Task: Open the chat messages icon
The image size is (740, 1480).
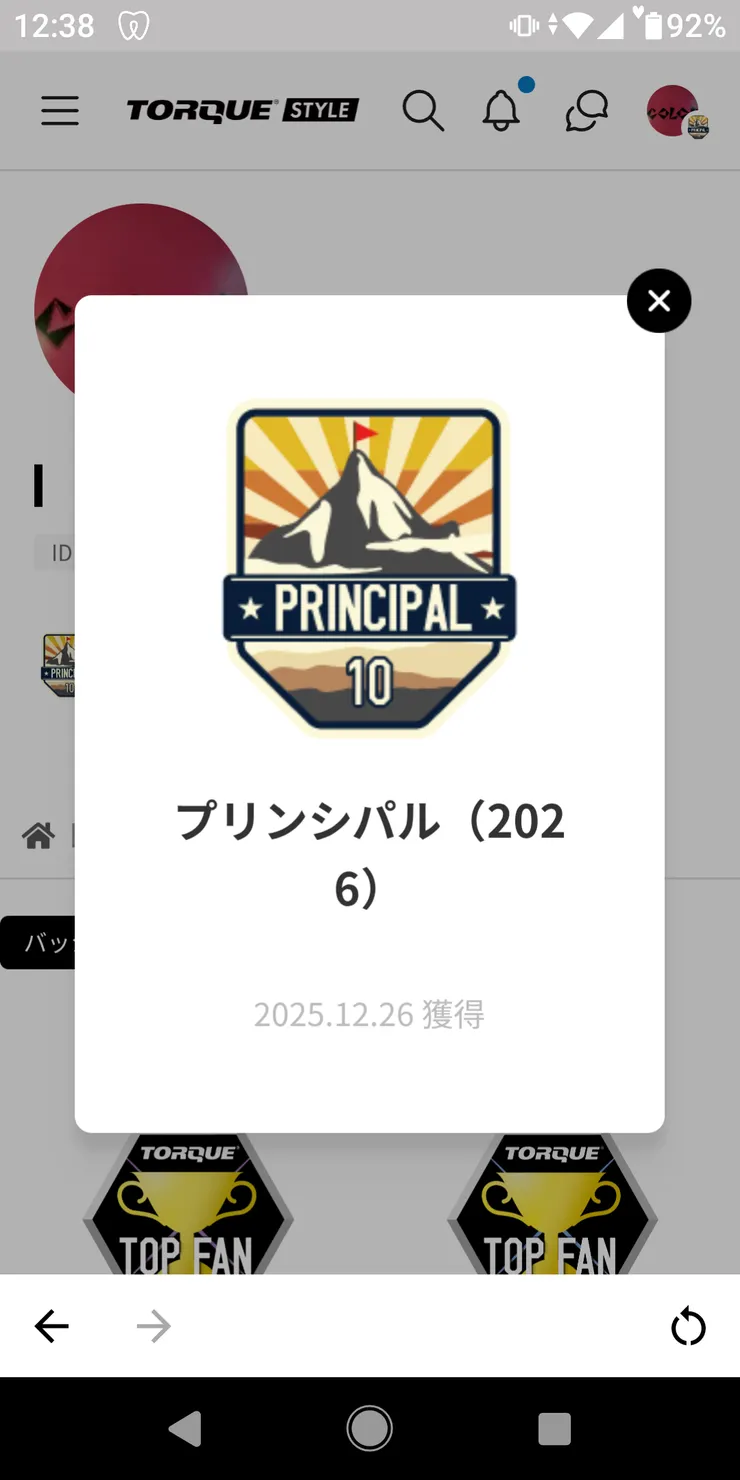Action: [586, 110]
